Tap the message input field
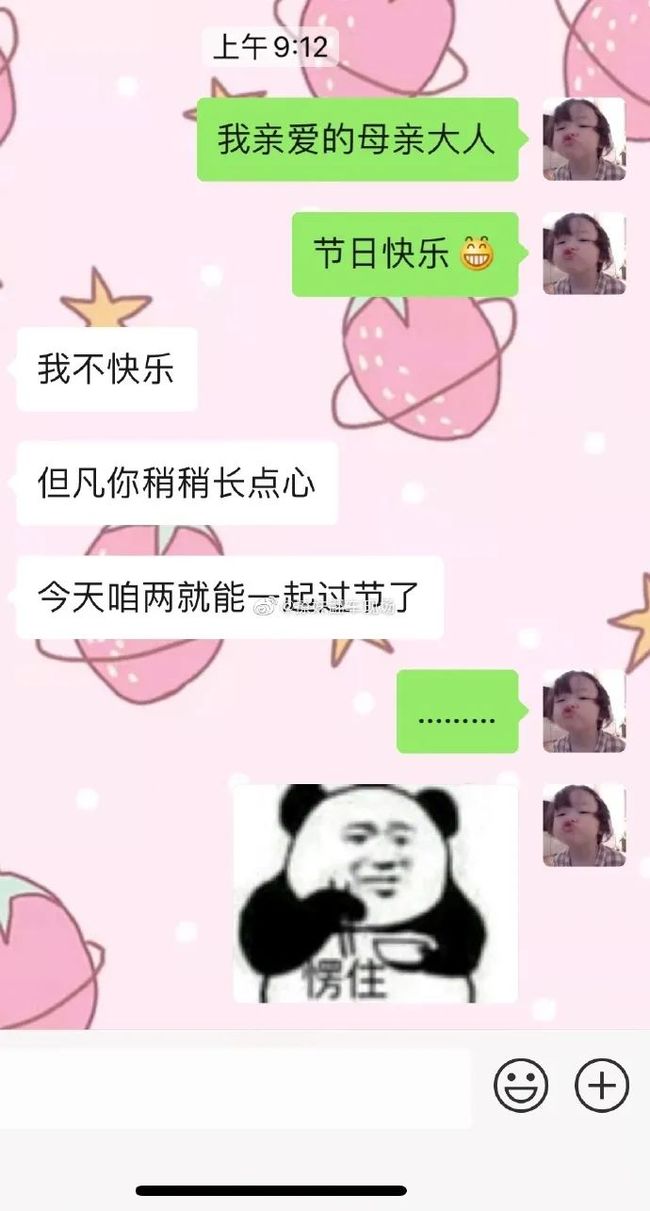The image size is (650, 1211). point(235,1088)
